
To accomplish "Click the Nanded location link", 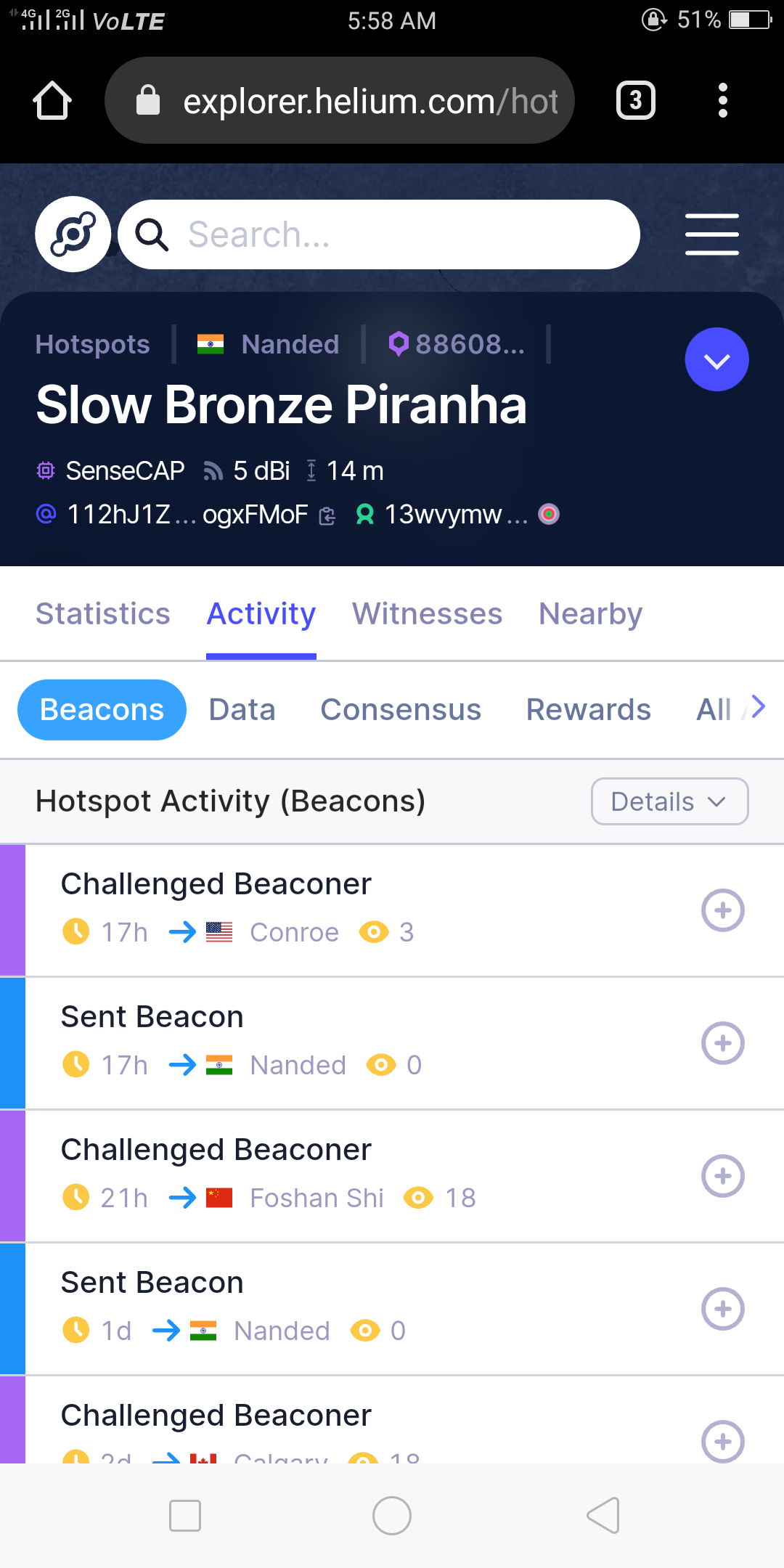I will [289, 344].
